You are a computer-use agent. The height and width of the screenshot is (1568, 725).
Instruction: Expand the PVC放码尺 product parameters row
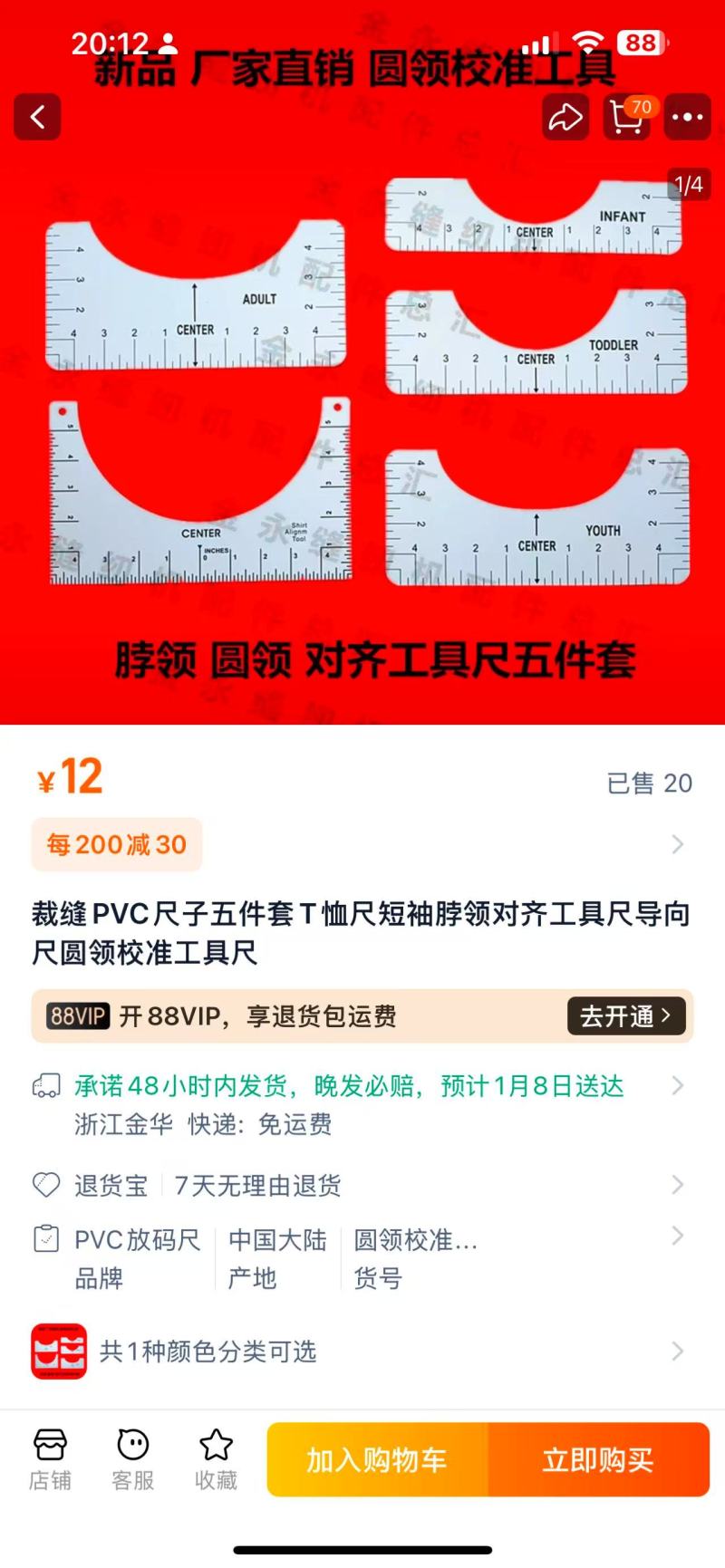[x=362, y=1258]
